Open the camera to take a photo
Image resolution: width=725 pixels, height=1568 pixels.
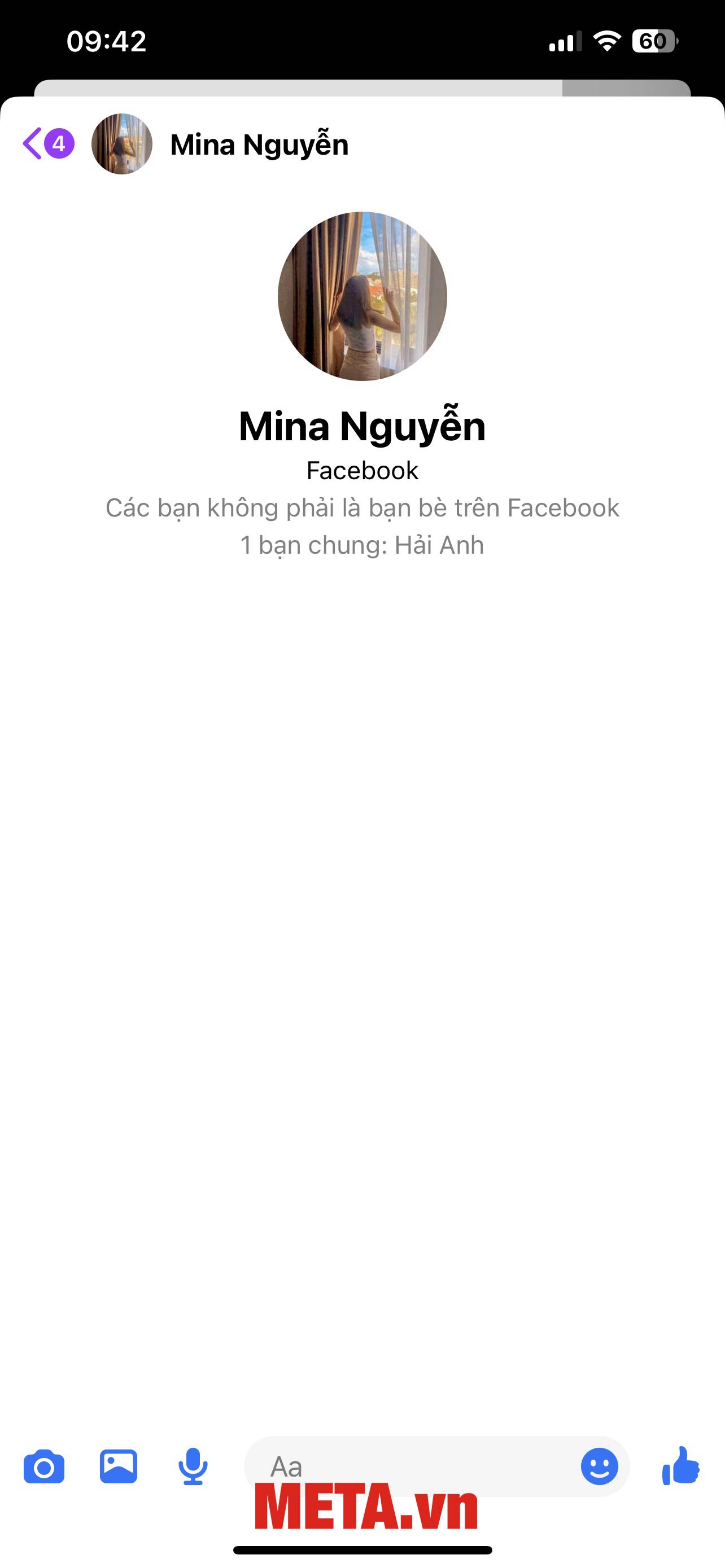point(45,1467)
